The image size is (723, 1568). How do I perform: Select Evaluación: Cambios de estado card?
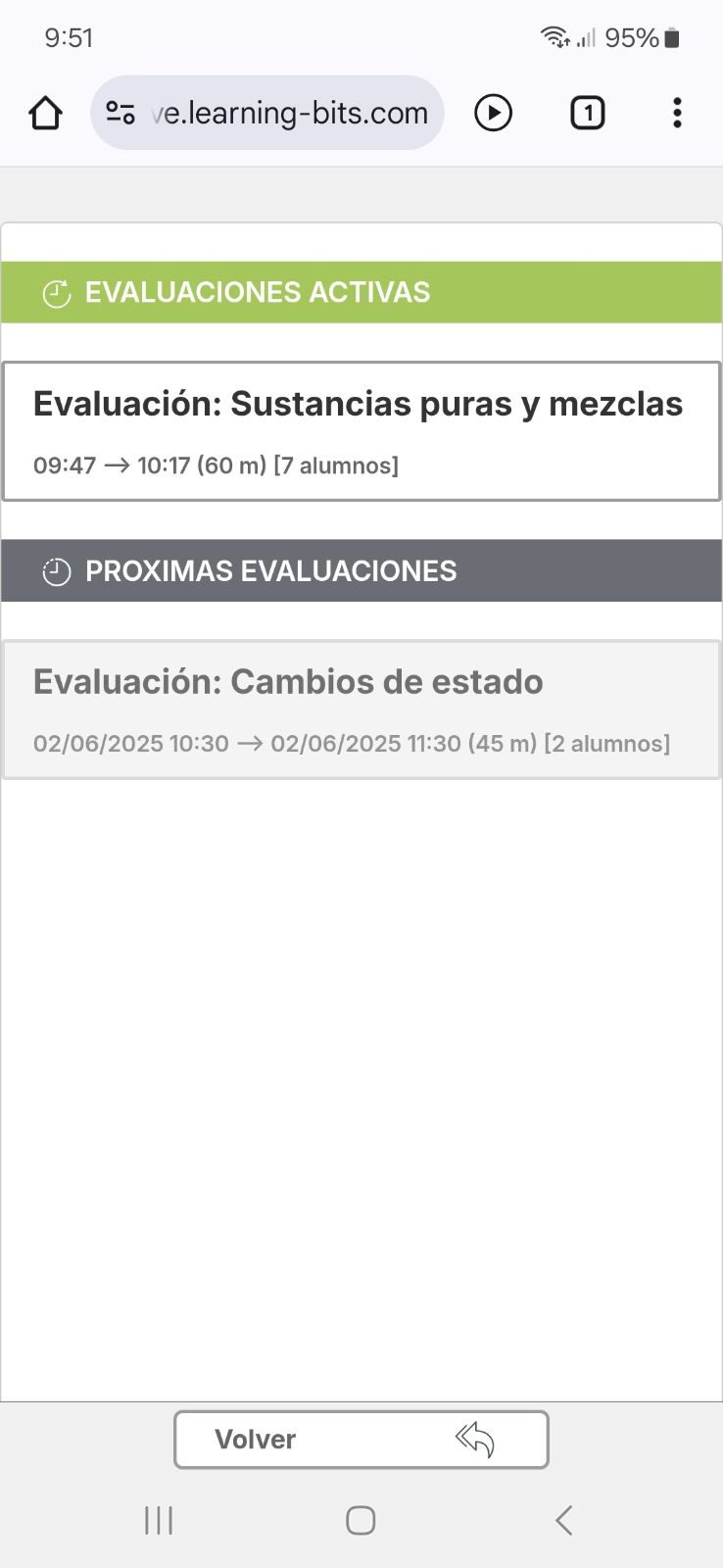[361, 710]
